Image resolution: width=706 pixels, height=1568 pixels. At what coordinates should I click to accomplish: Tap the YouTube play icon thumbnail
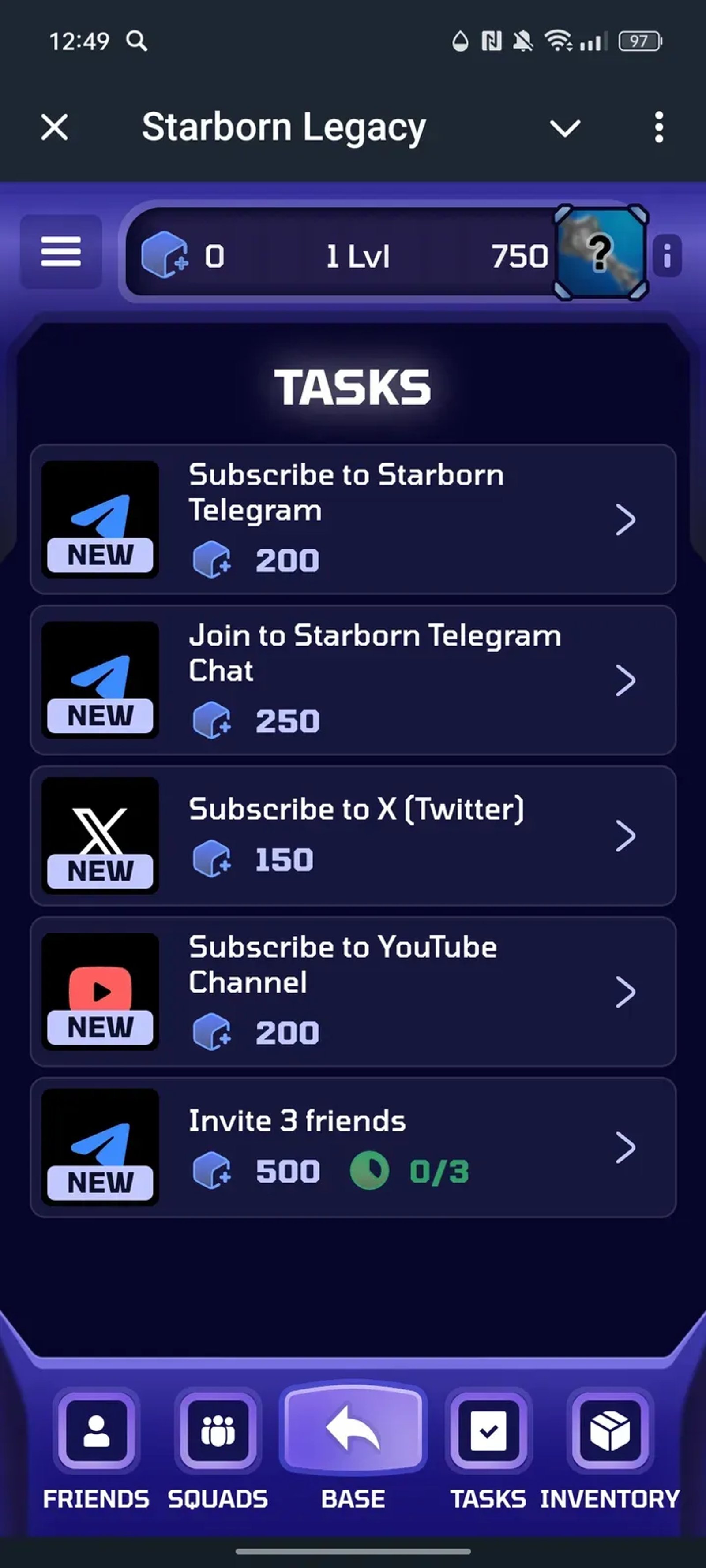[99, 991]
